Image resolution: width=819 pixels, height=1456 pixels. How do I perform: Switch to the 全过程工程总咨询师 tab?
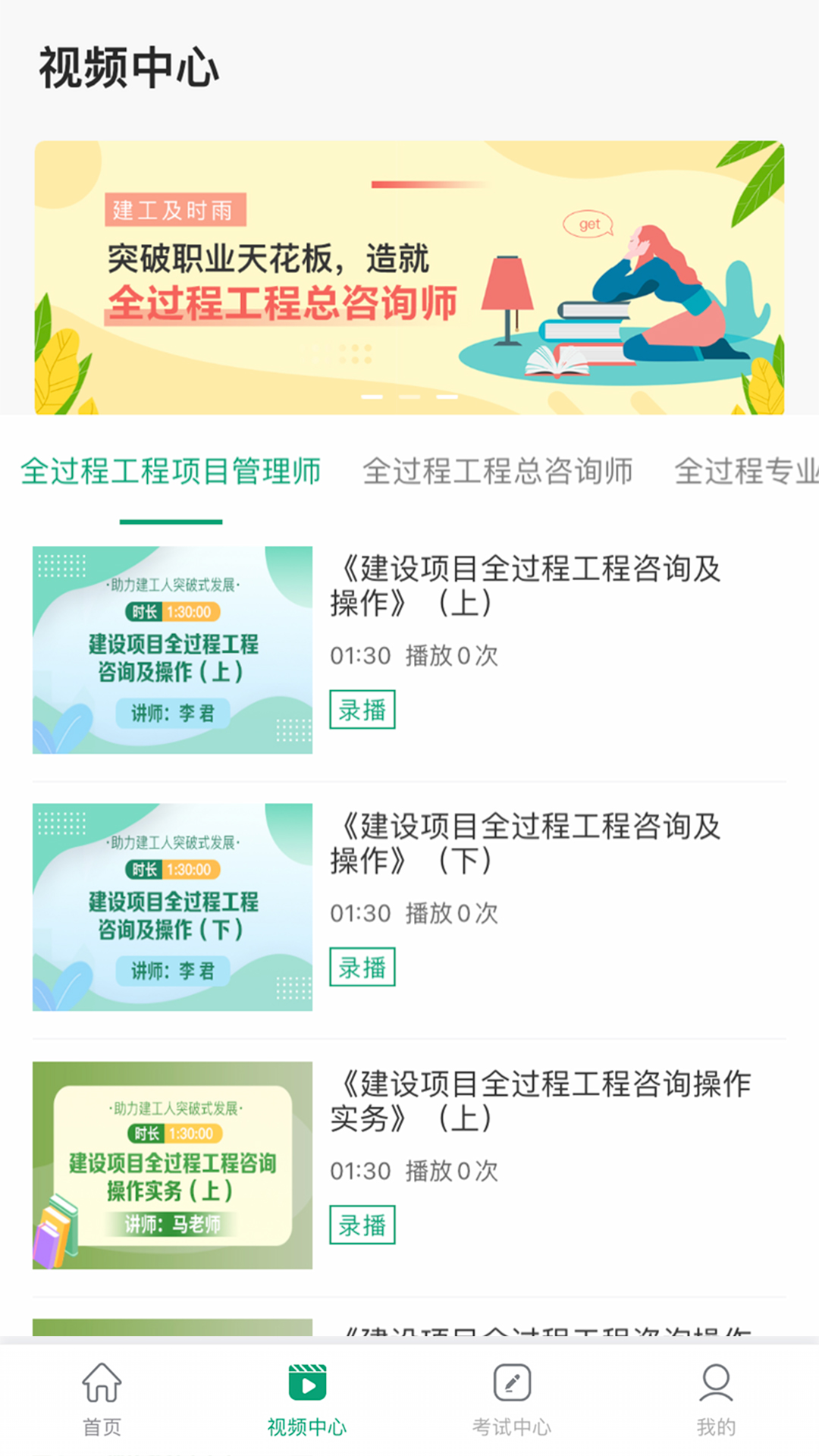tap(497, 471)
